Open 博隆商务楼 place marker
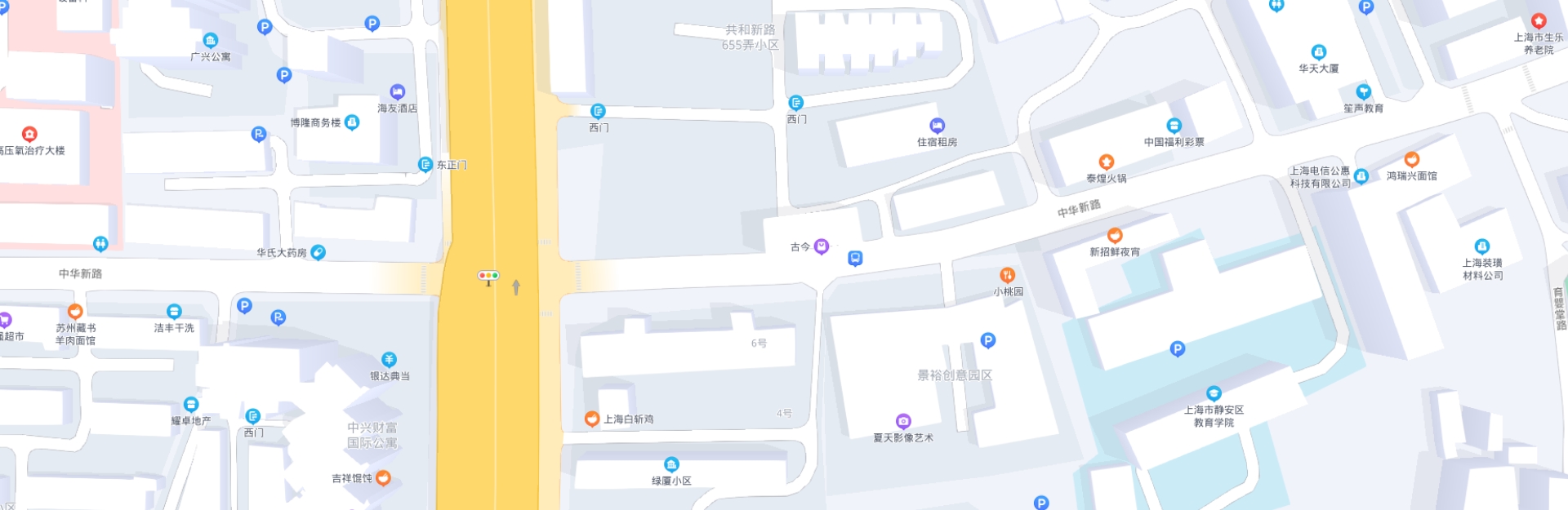The width and height of the screenshot is (1568, 510). tap(352, 122)
